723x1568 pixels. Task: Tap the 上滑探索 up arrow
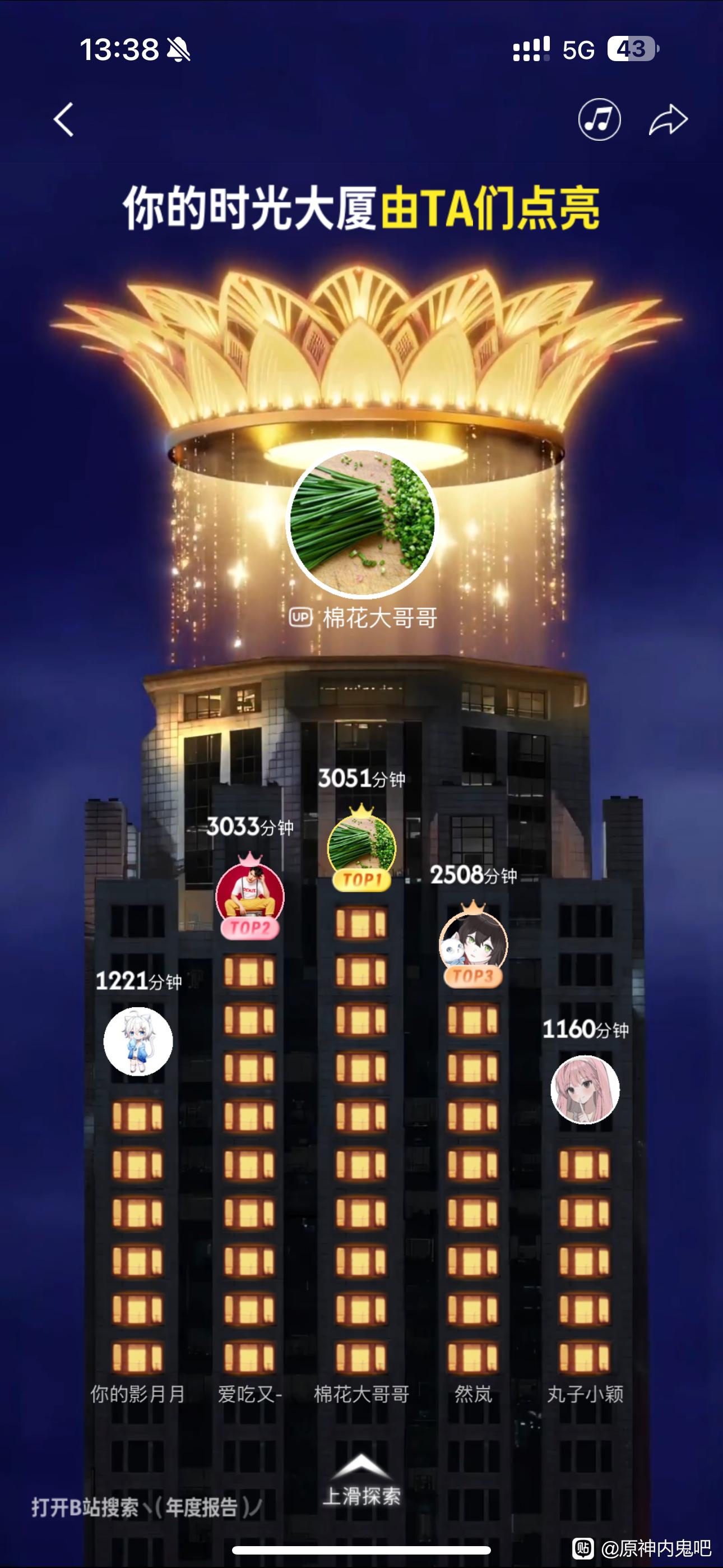click(361, 1467)
